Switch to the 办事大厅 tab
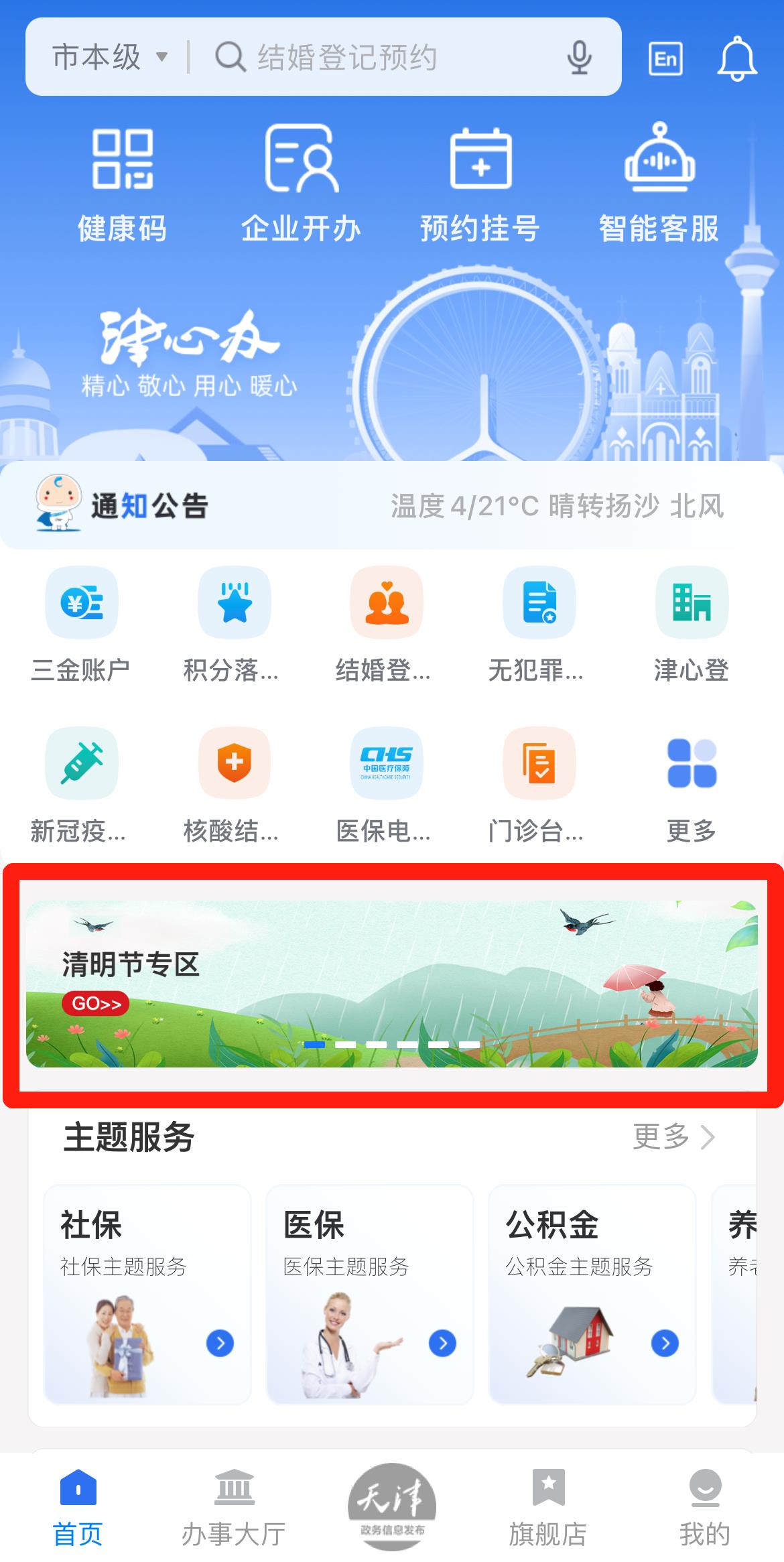784x1562 pixels. (234, 1509)
